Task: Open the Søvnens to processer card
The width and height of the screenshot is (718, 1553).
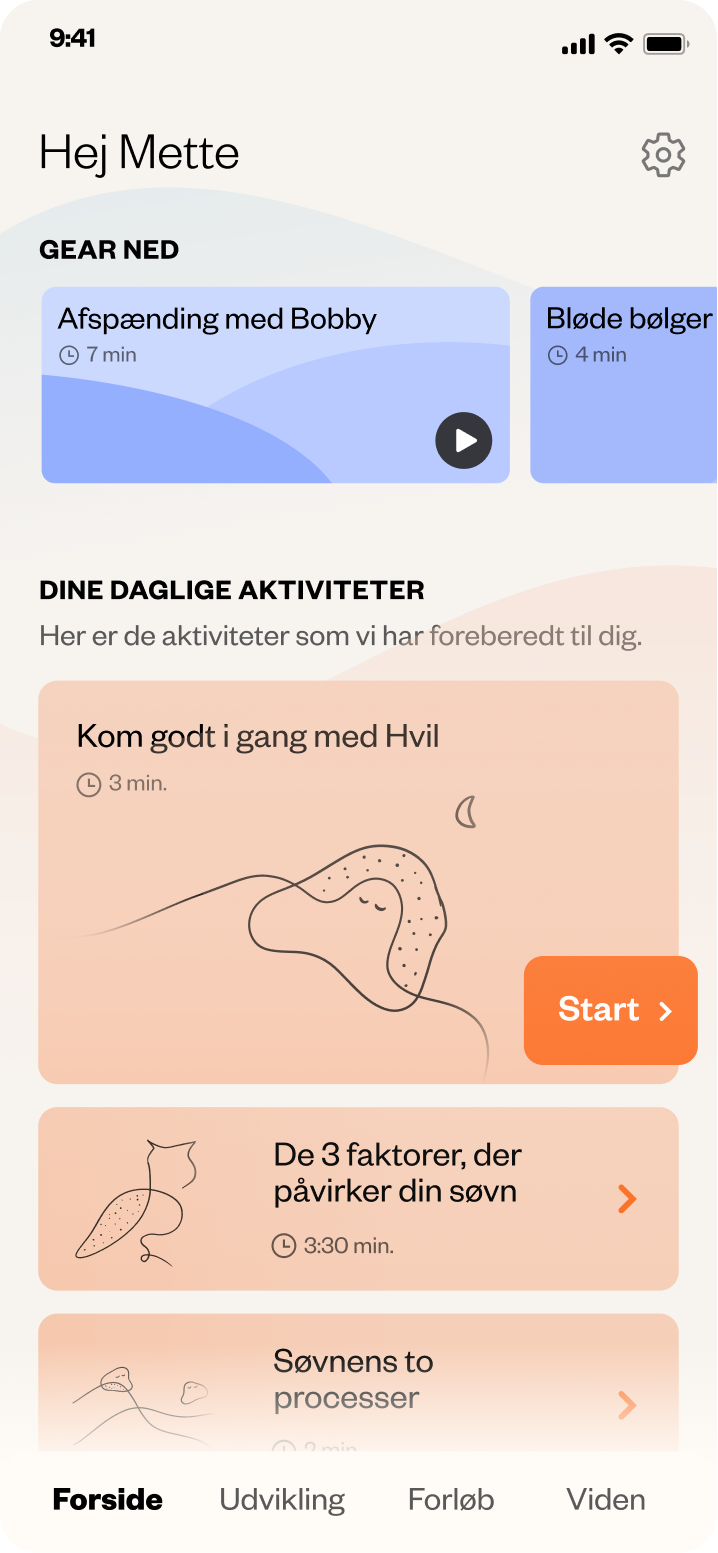Action: click(358, 1382)
